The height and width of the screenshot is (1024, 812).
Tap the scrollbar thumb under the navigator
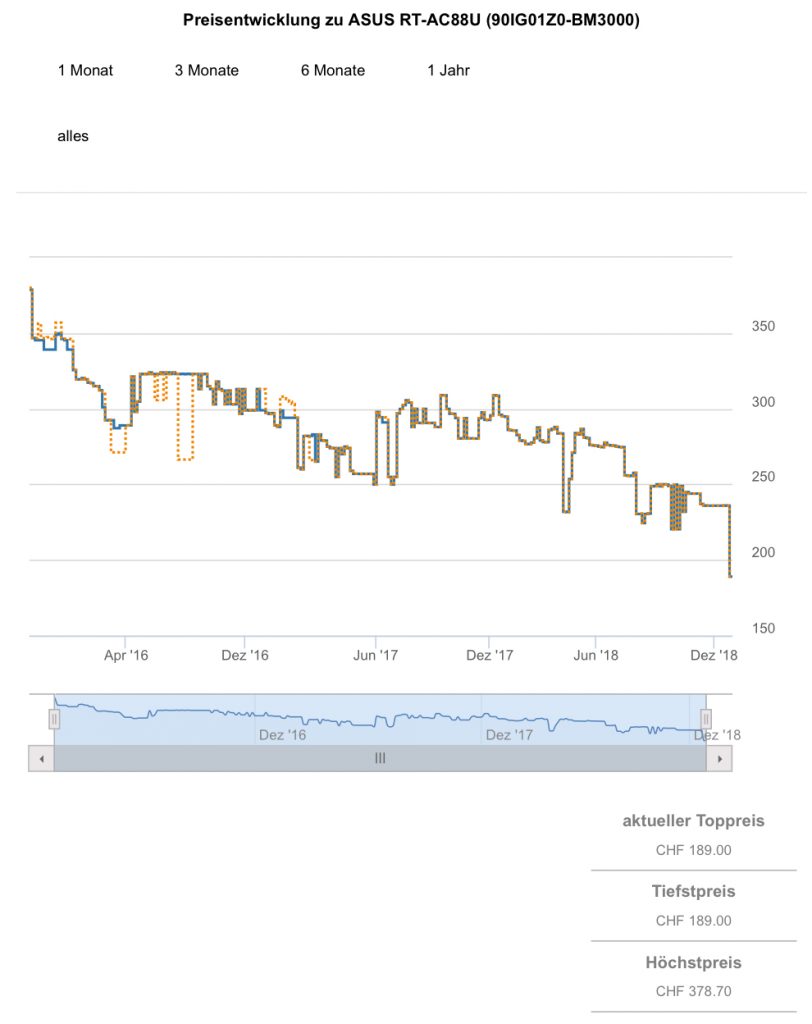pos(380,759)
